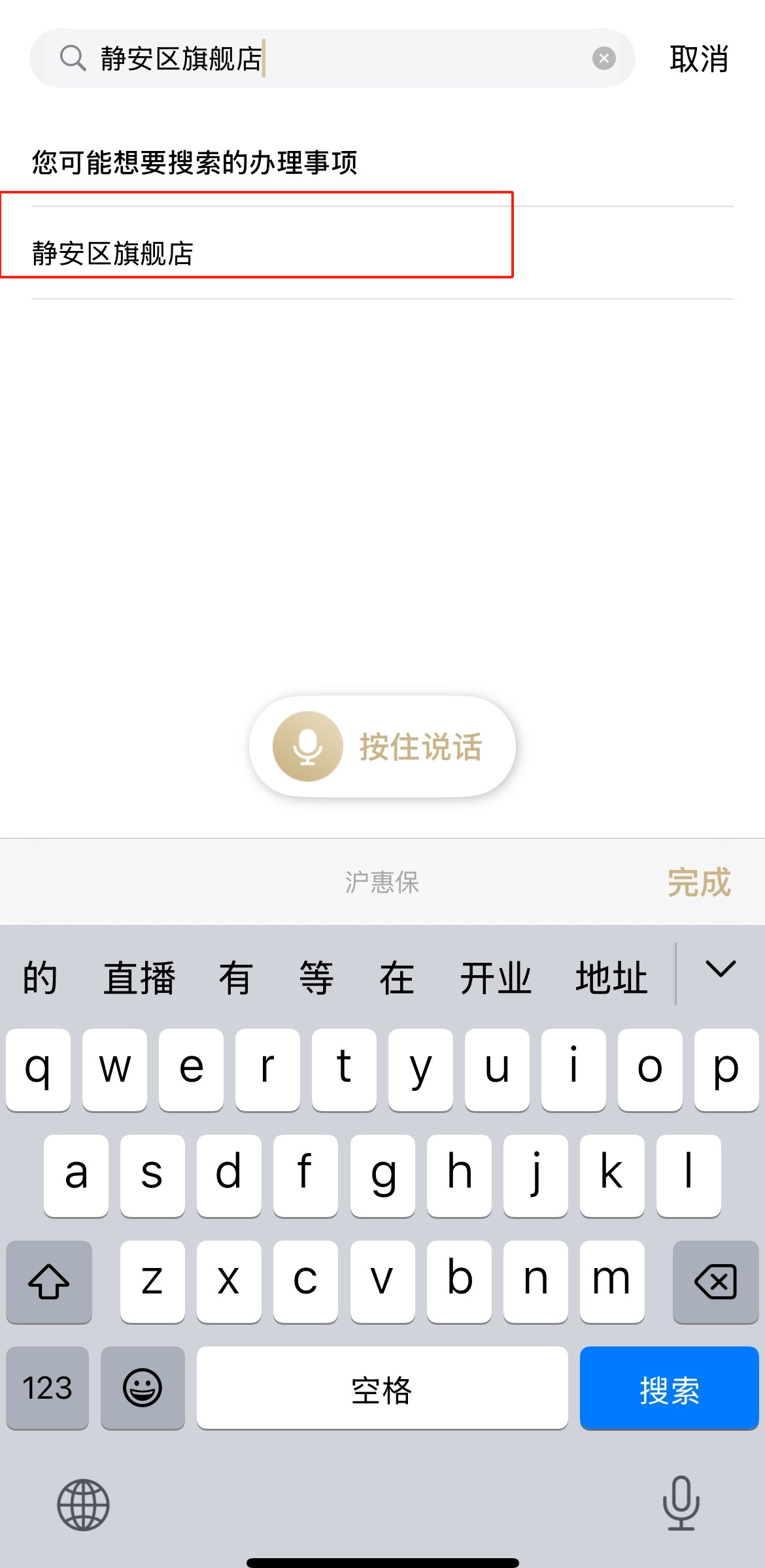Viewport: 765px width, 1568px height.
Task: Choose the 开业 keyboard suggestion
Action: tap(496, 978)
